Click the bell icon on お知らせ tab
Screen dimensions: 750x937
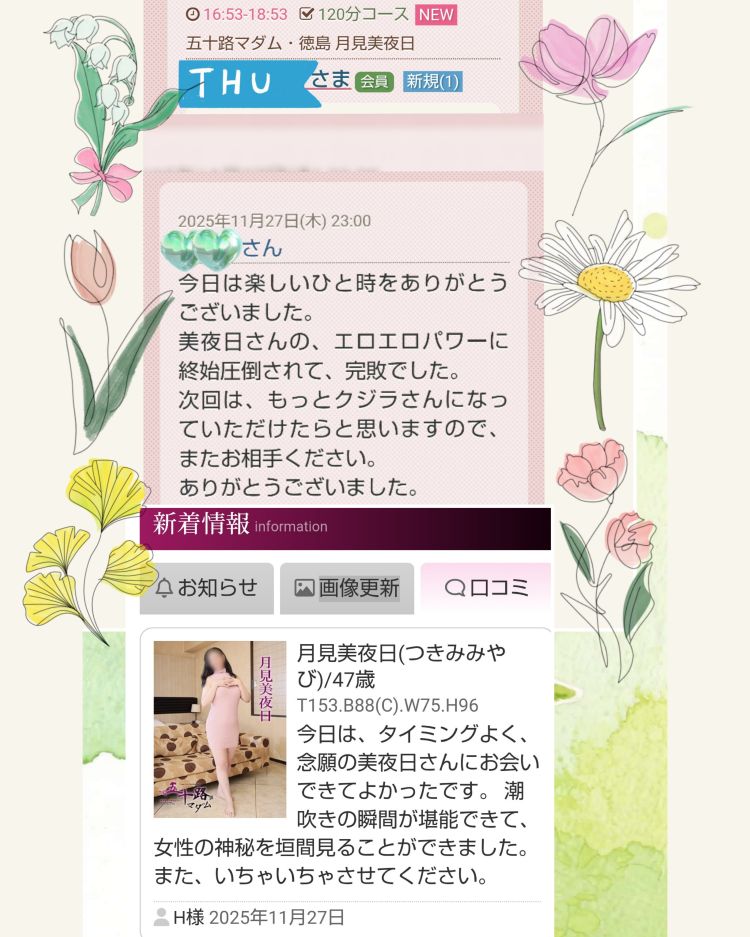163,587
